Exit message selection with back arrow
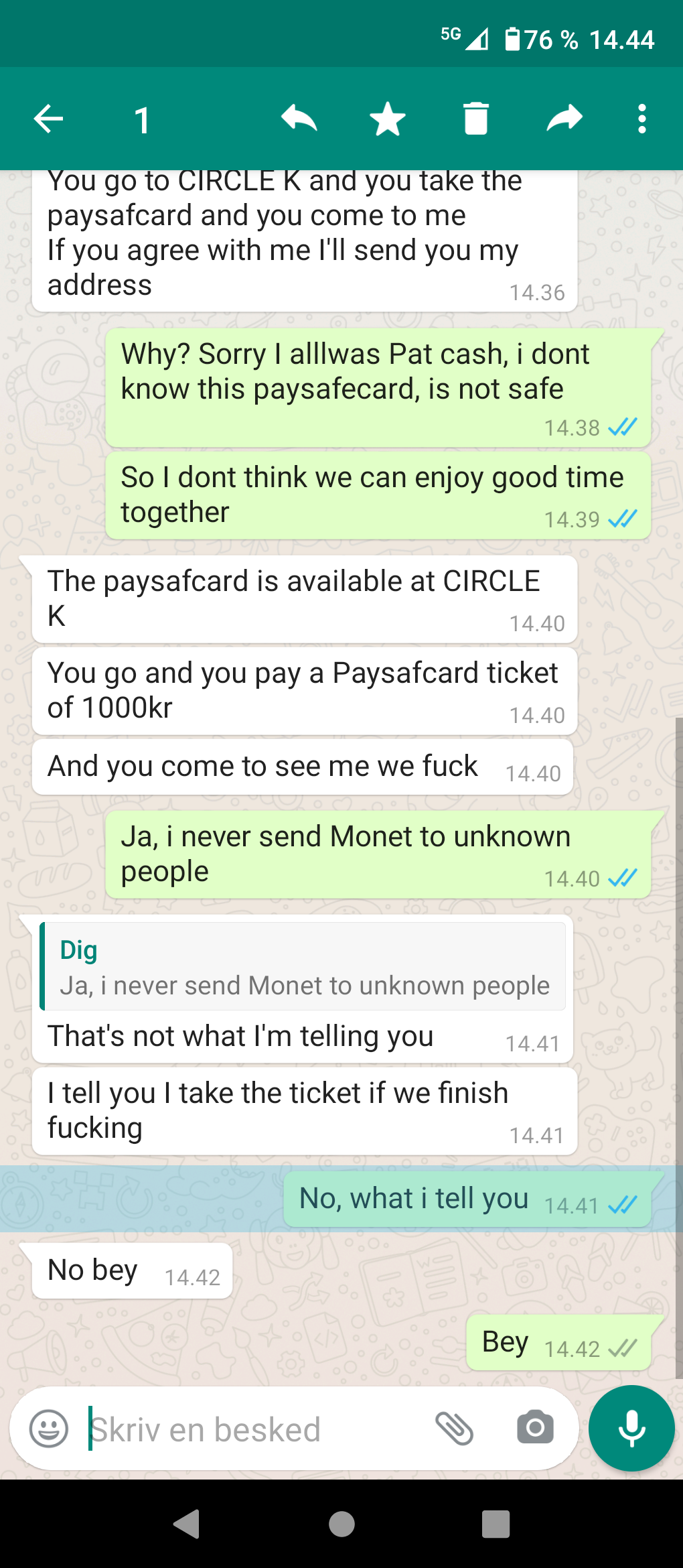 48,119
